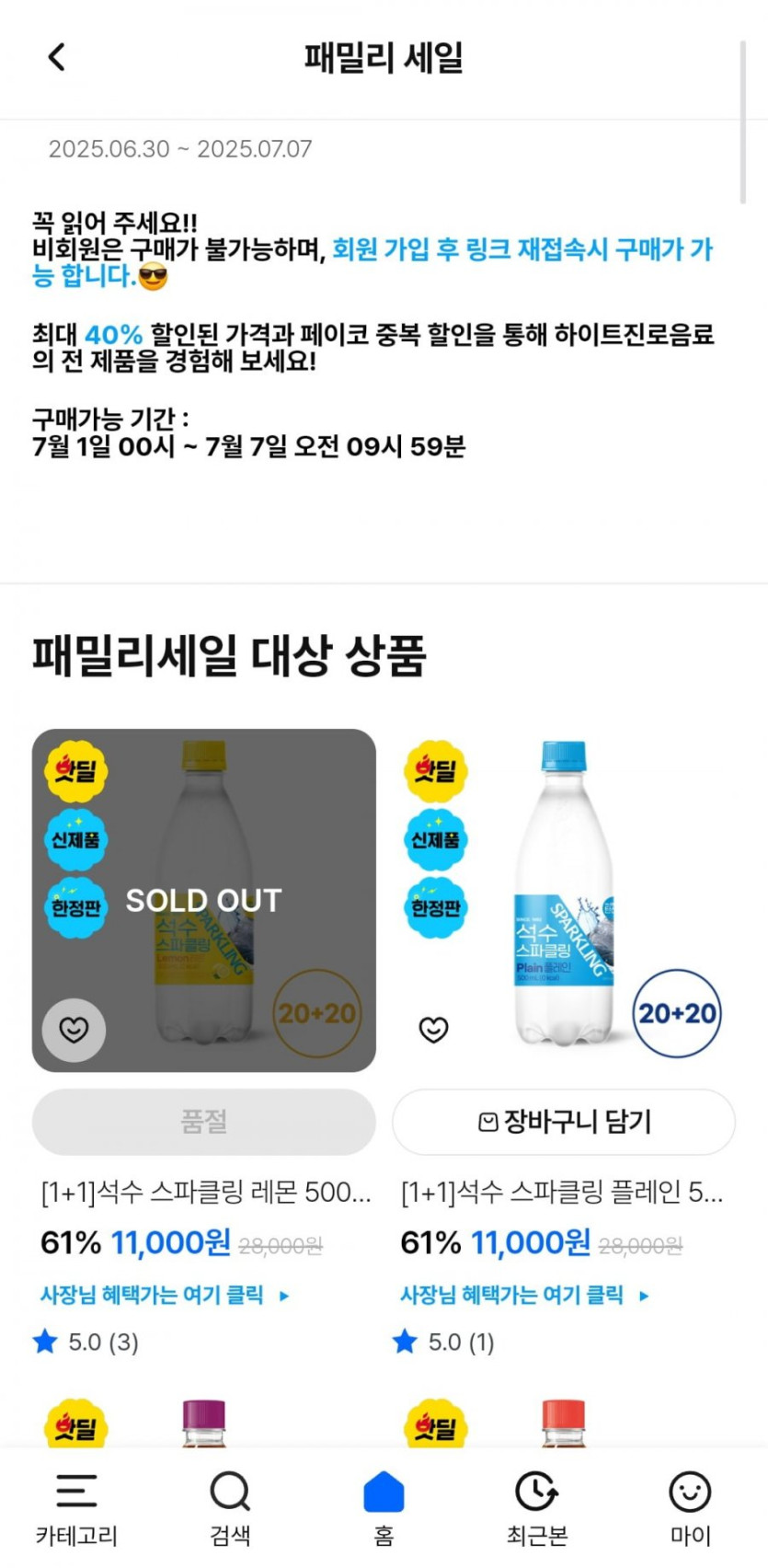The width and height of the screenshot is (768, 1568).
Task: Switch to the 마이 tab
Action: point(690,1509)
